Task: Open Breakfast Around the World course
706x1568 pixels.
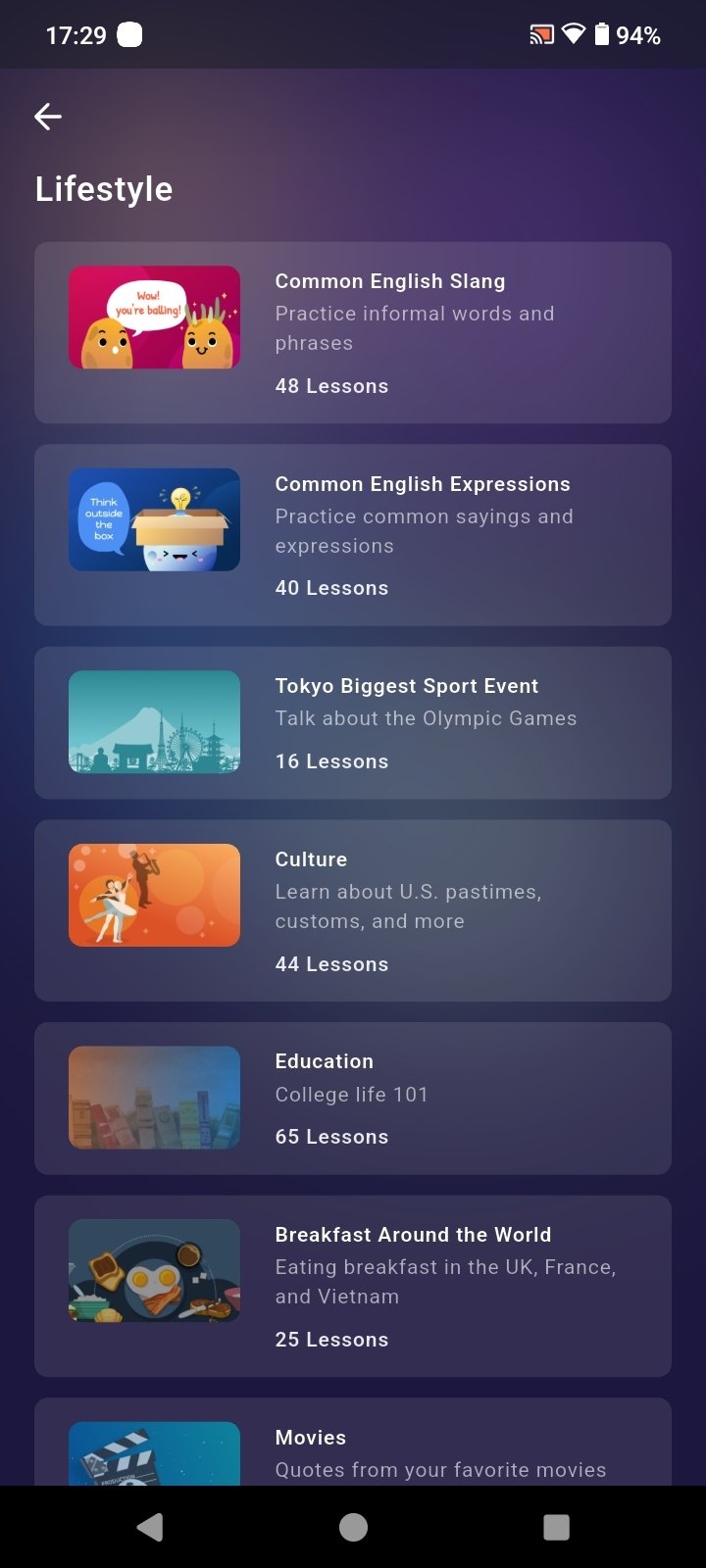Action: (x=353, y=1286)
